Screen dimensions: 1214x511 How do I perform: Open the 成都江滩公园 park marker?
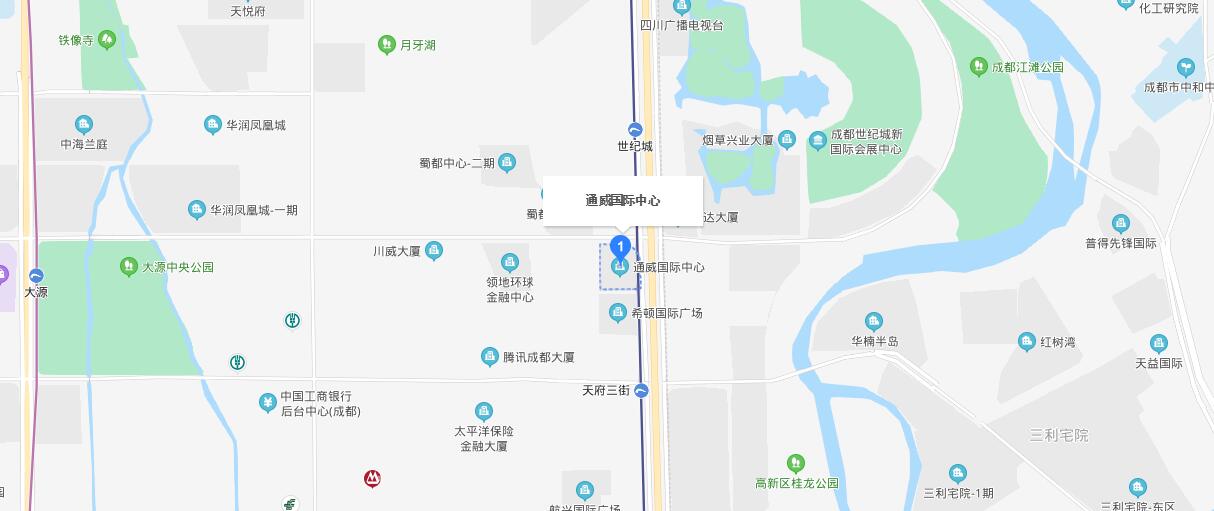978,67
